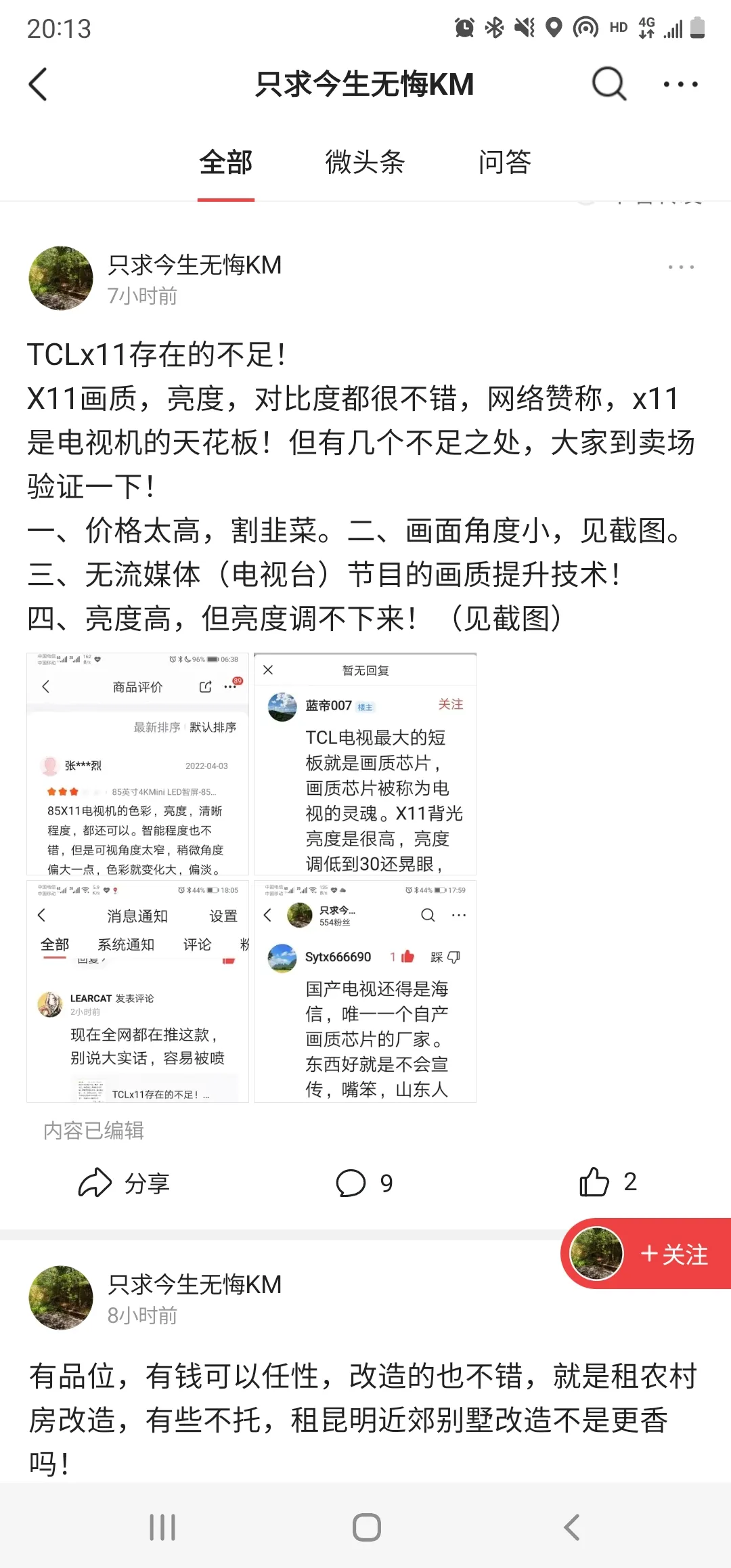The height and width of the screenshot is (1568, 731).
Task: Share the TCLx11 post
Action: pos(124,1183)
